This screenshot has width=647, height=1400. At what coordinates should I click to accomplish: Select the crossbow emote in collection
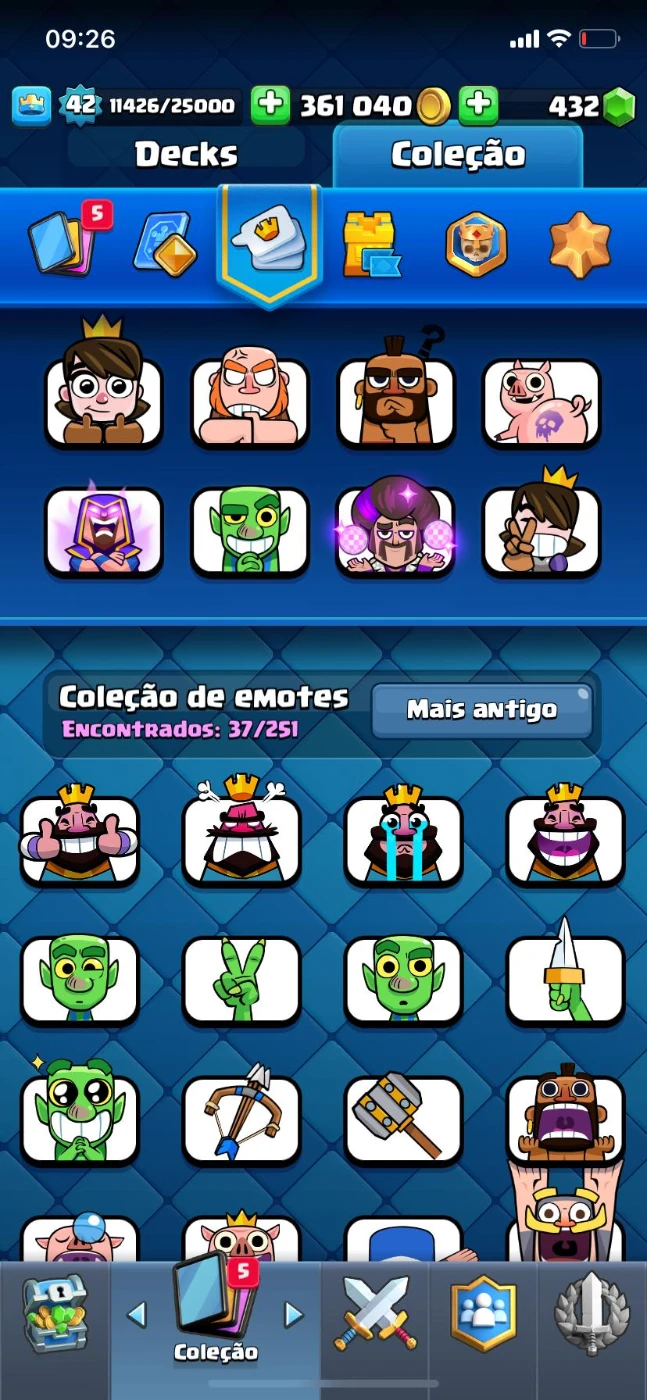point(241,1118)
